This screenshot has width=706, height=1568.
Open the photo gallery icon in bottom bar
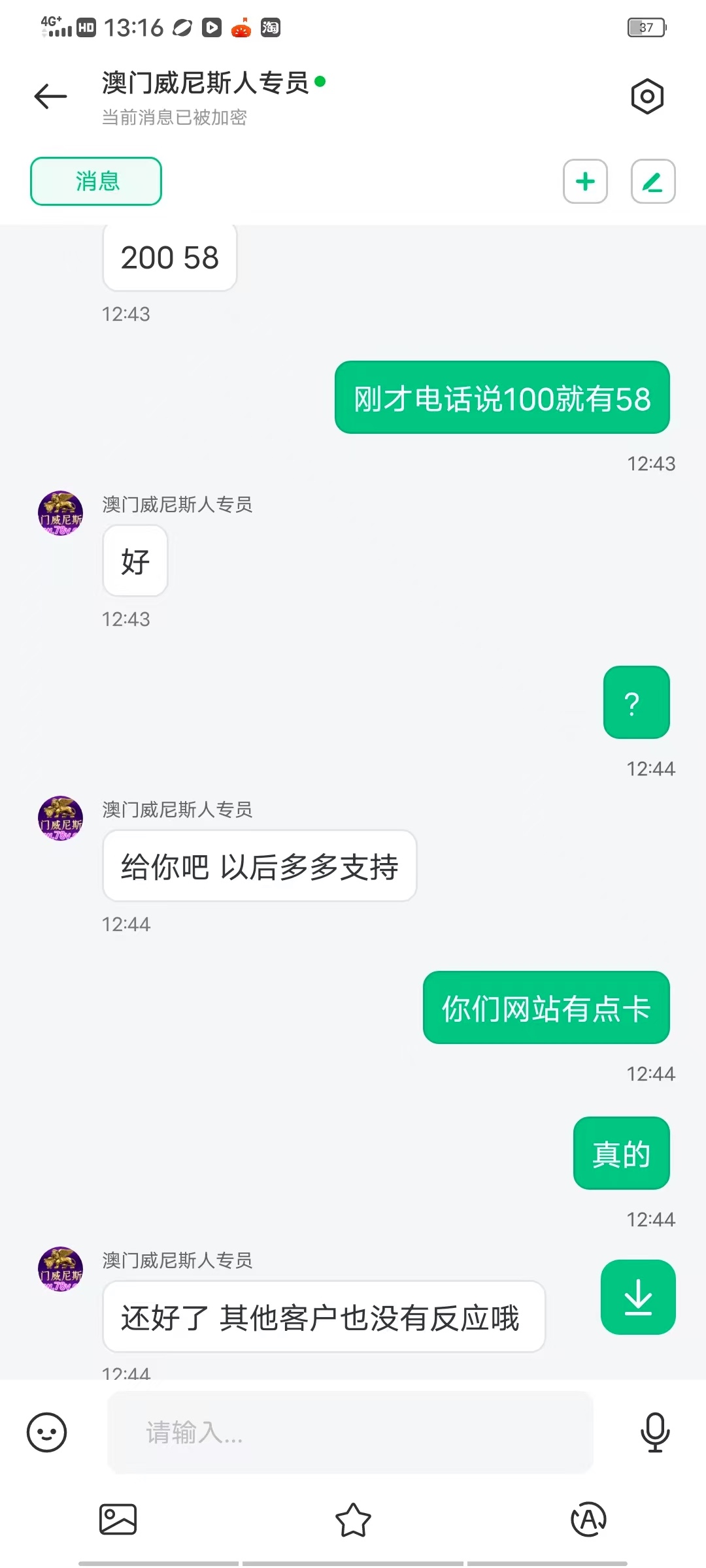(118, 1520)
